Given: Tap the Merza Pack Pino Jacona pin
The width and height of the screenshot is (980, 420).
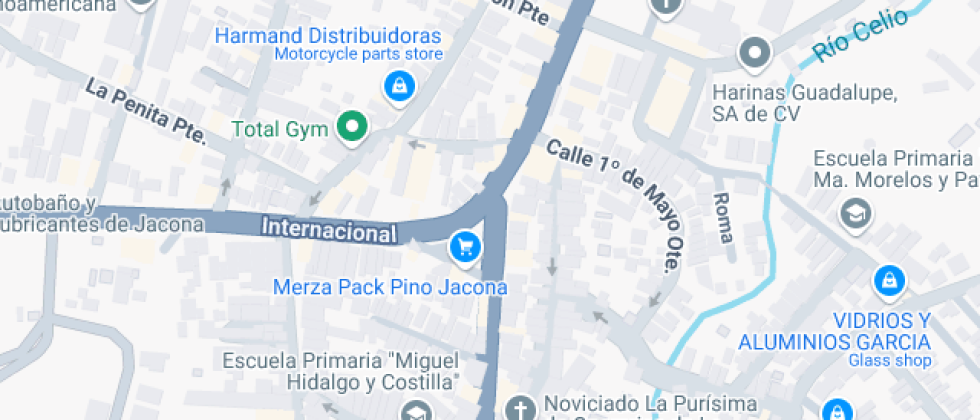Looking at the screenshot, I should coord(464,247).
